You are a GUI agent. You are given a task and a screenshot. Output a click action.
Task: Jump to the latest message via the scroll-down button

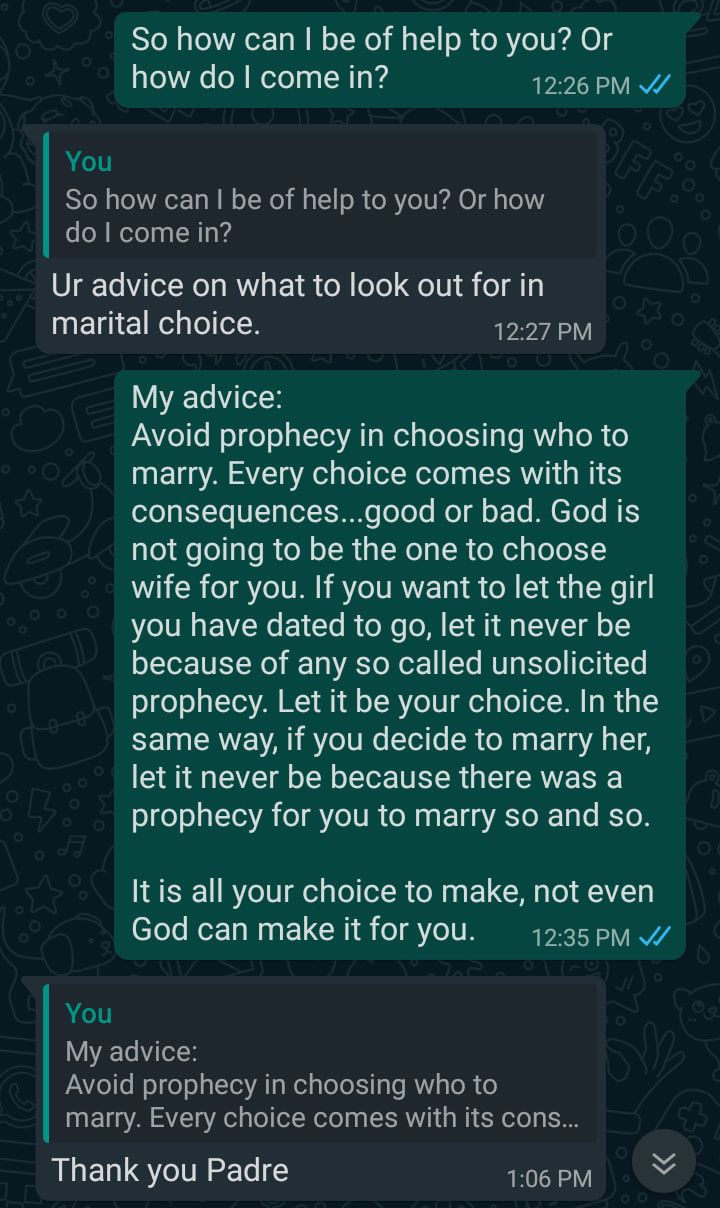[664, 1162]
